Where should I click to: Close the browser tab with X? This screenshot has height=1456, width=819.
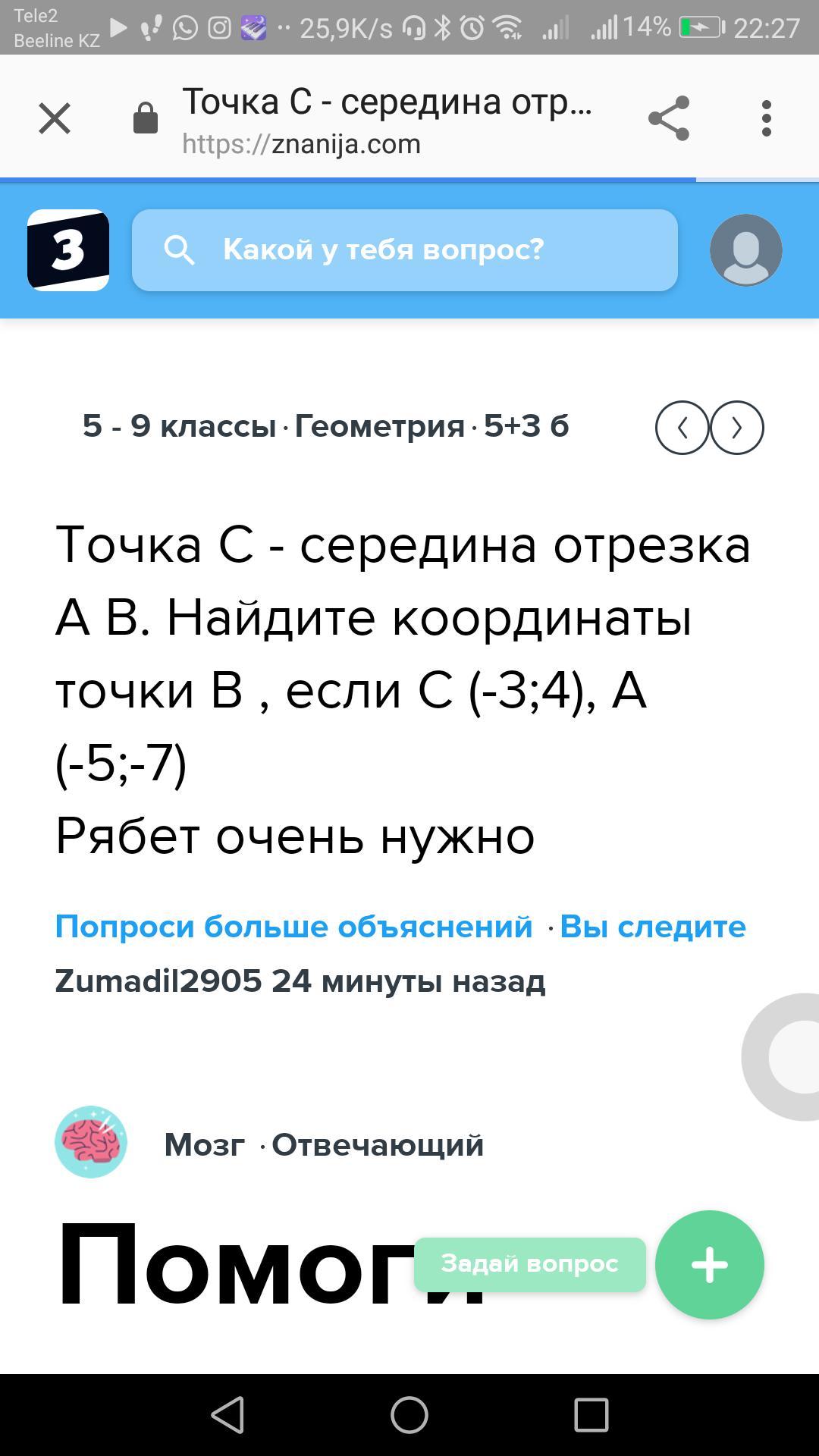[x=55, y=119]
